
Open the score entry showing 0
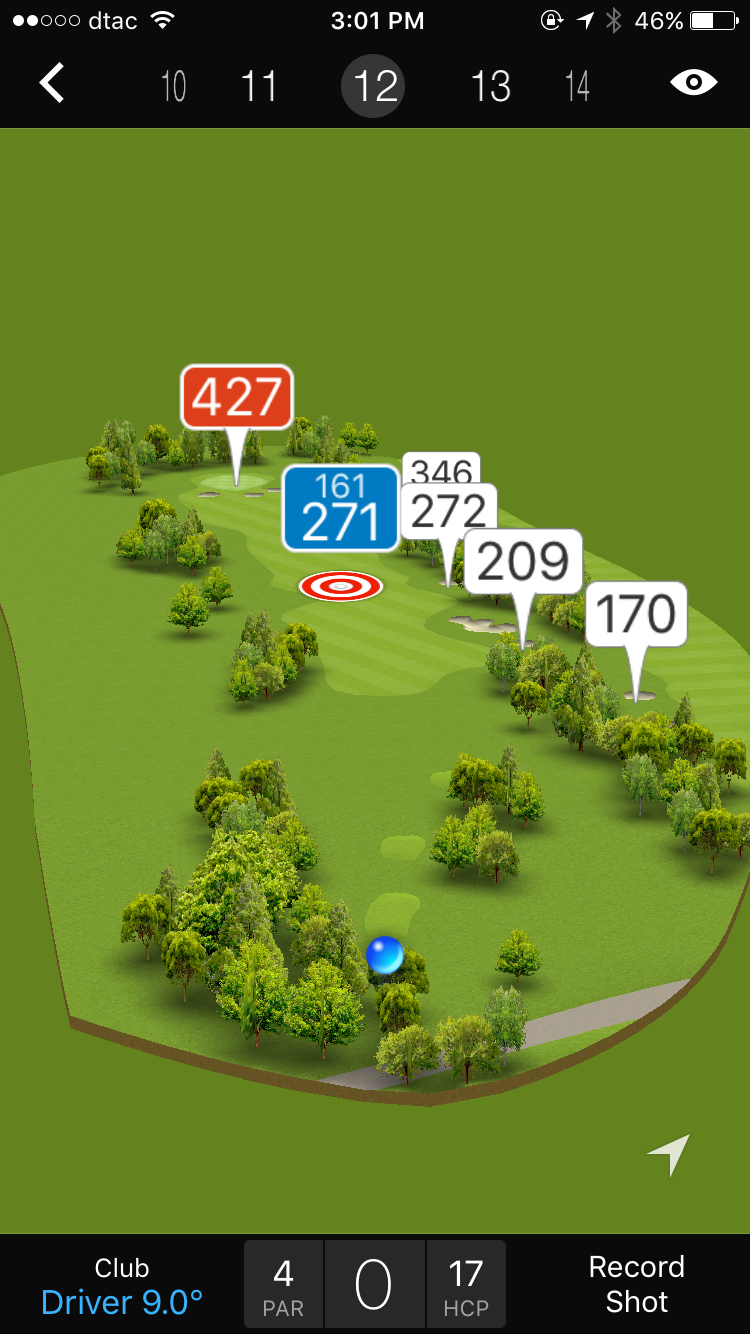click(x=374, y=1285)
